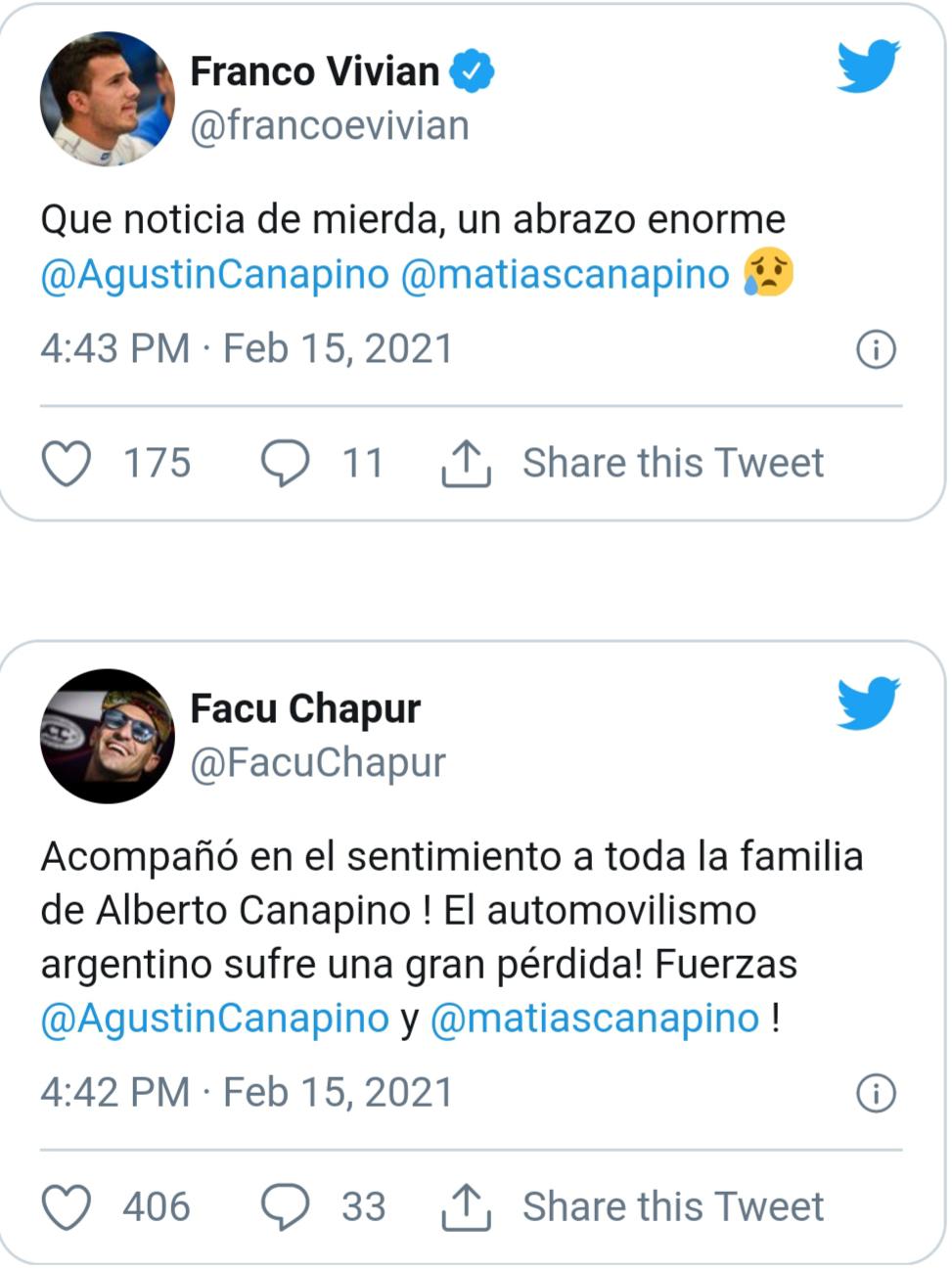Open the @francoevivian handle
Viewport: 952px width, 1270px height.
[x=329, y=126]
